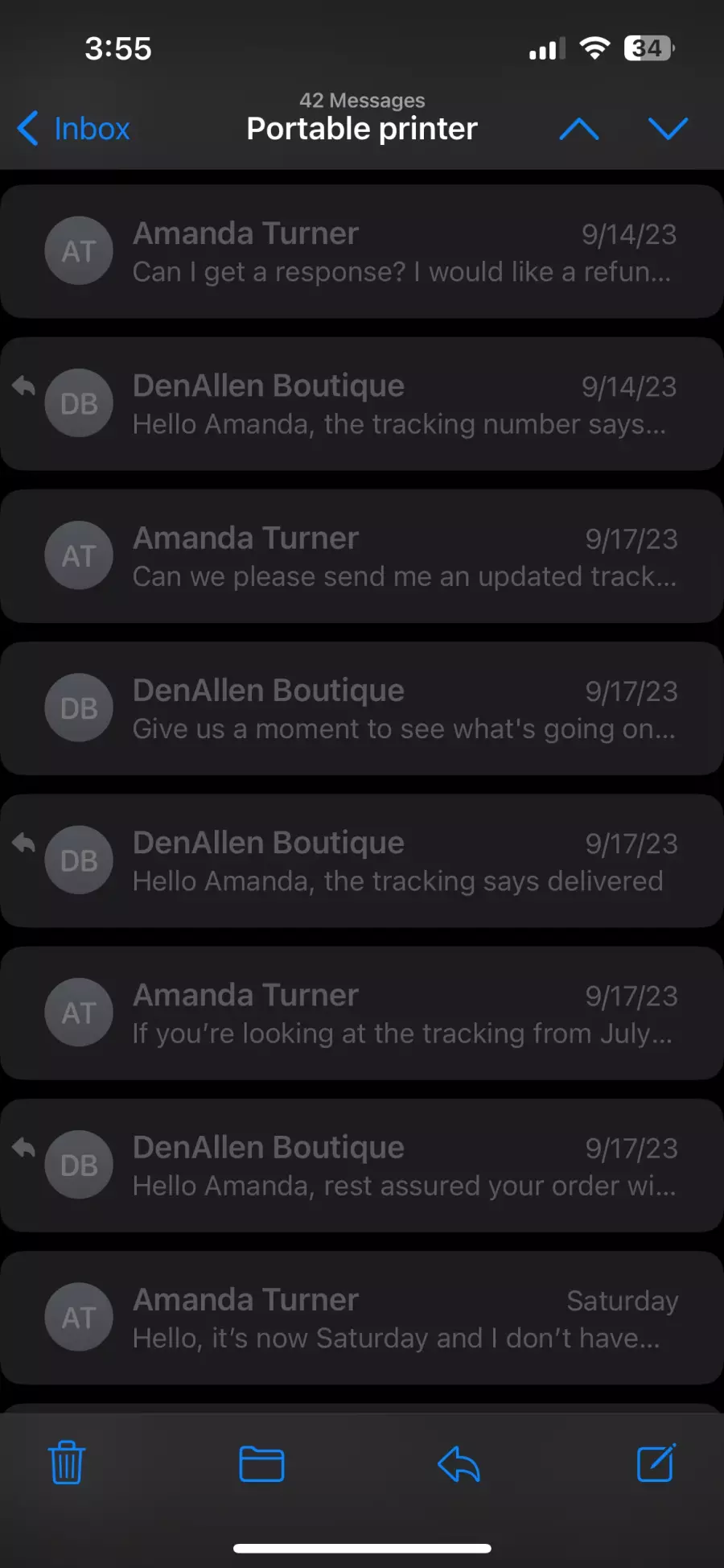Image resolution: width=724 pixels, height=1568 pixels.
Task: Delete the thread with the trash icon
Action: point(67,1463)
